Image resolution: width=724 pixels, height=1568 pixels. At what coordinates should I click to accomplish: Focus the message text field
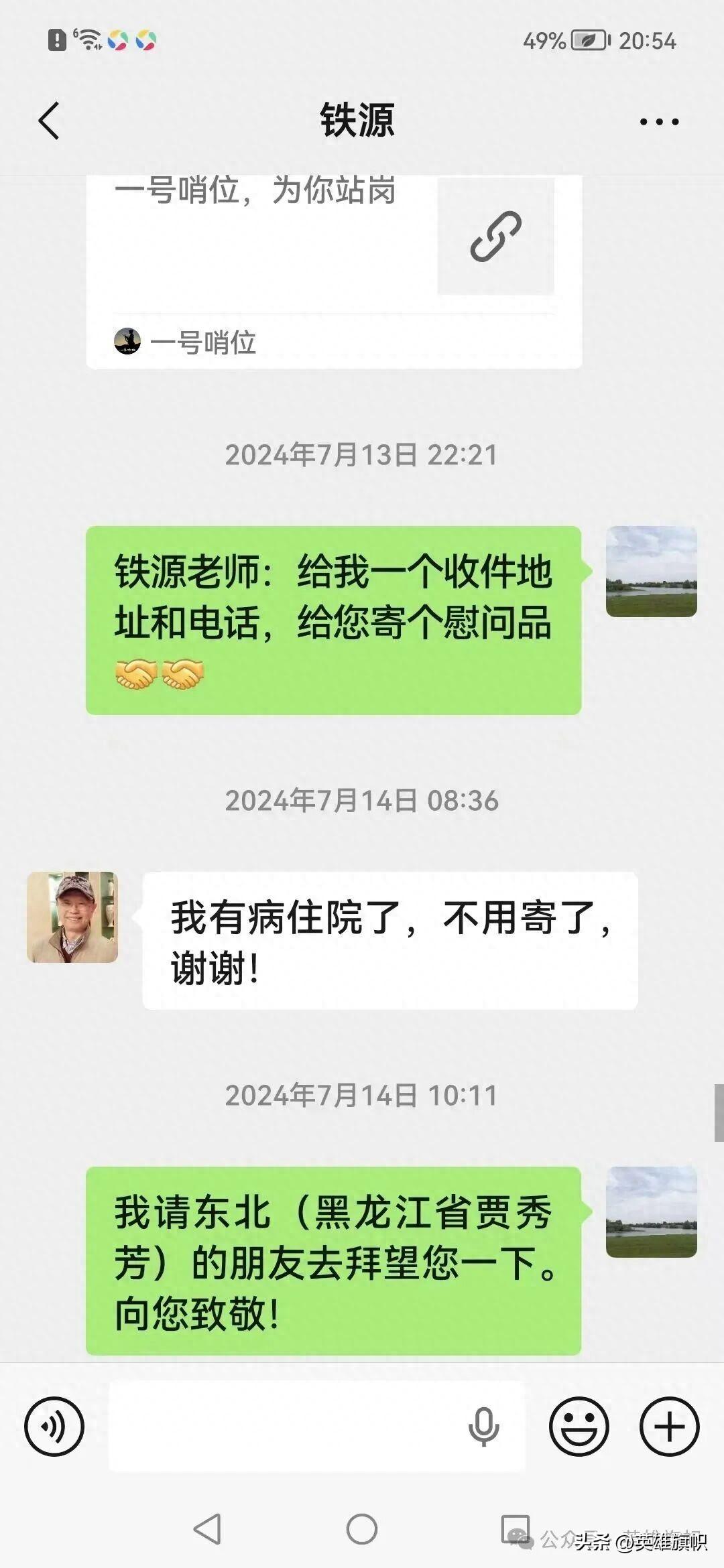click(282, 1427)
